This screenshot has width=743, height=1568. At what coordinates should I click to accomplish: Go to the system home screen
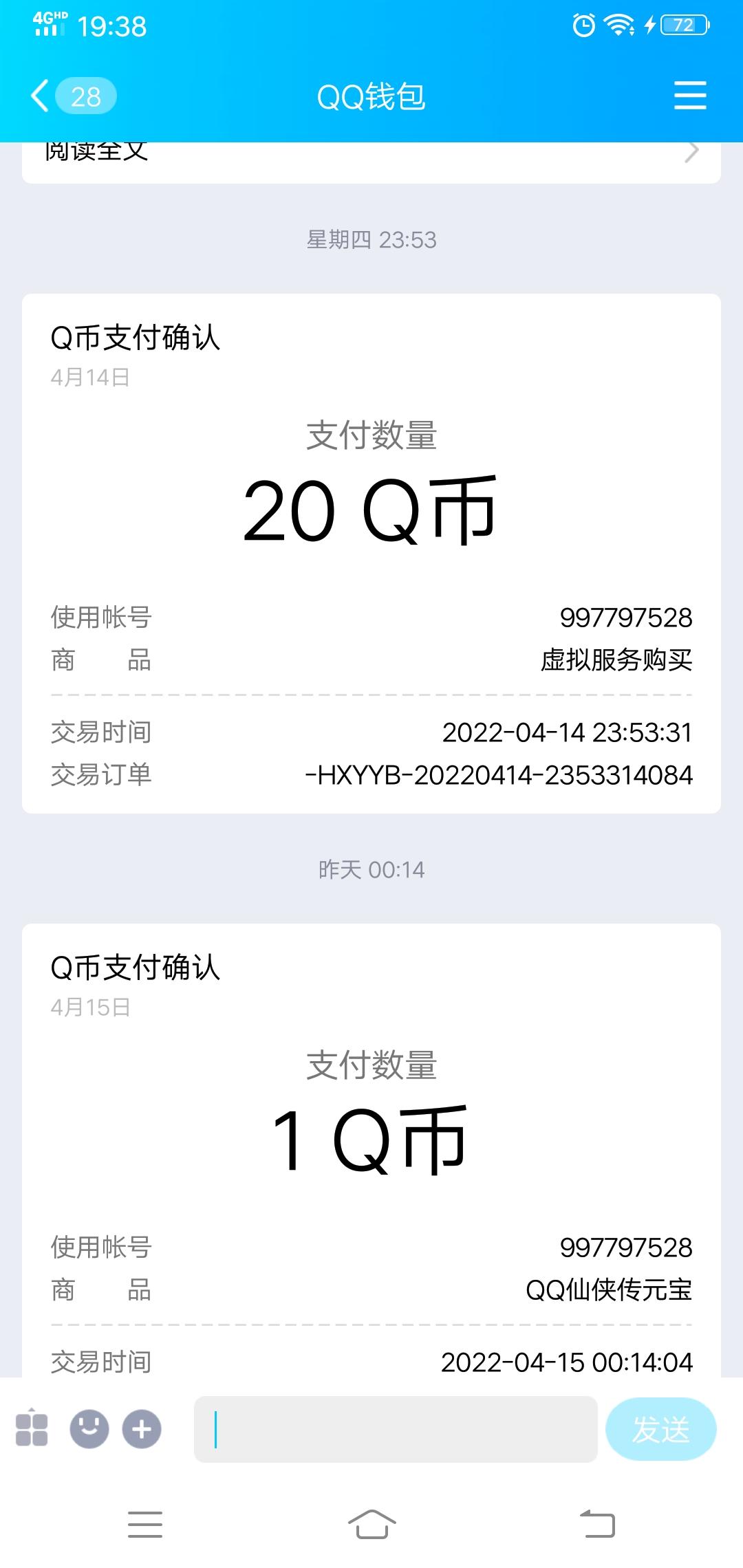pos(371,1523)
